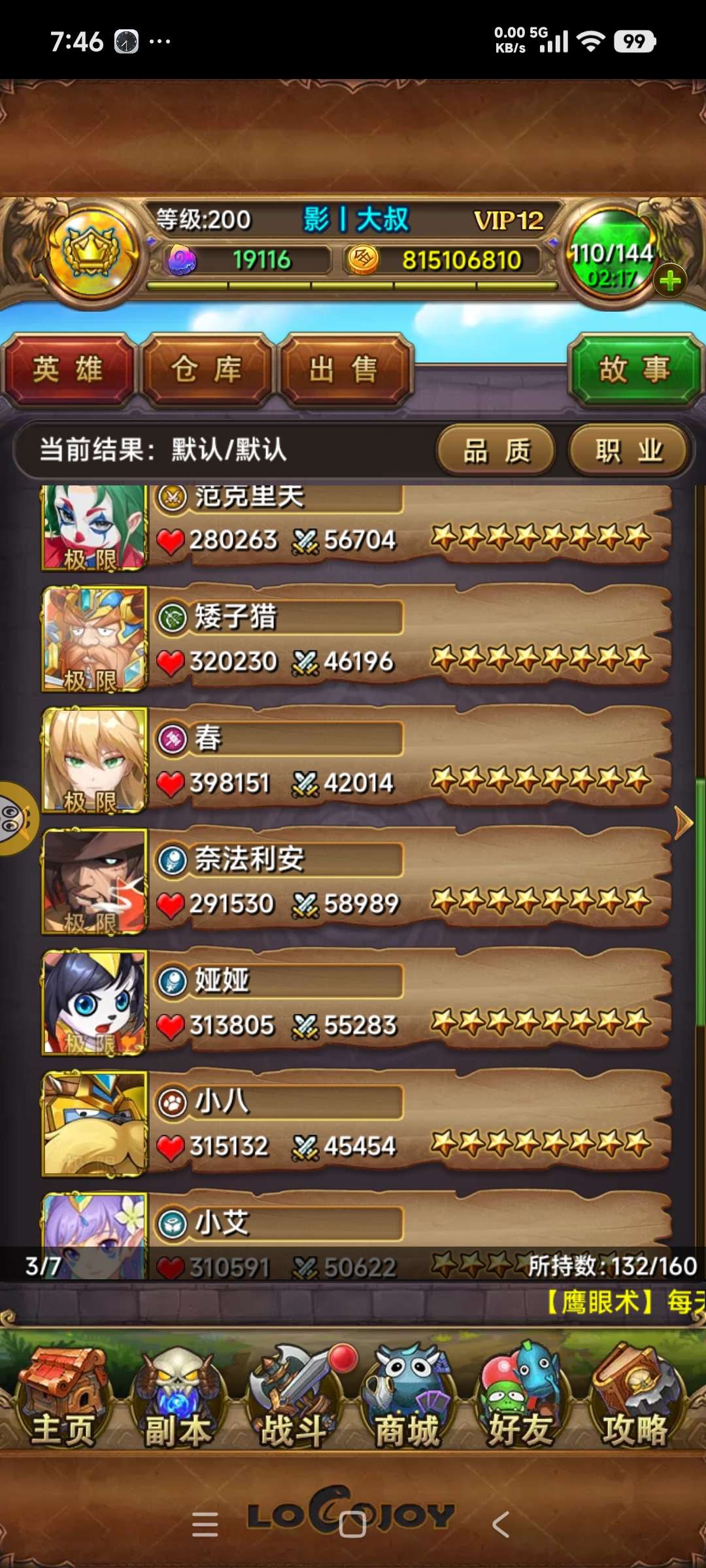
Task: Open the 故事 button
Action: (635, 370)
